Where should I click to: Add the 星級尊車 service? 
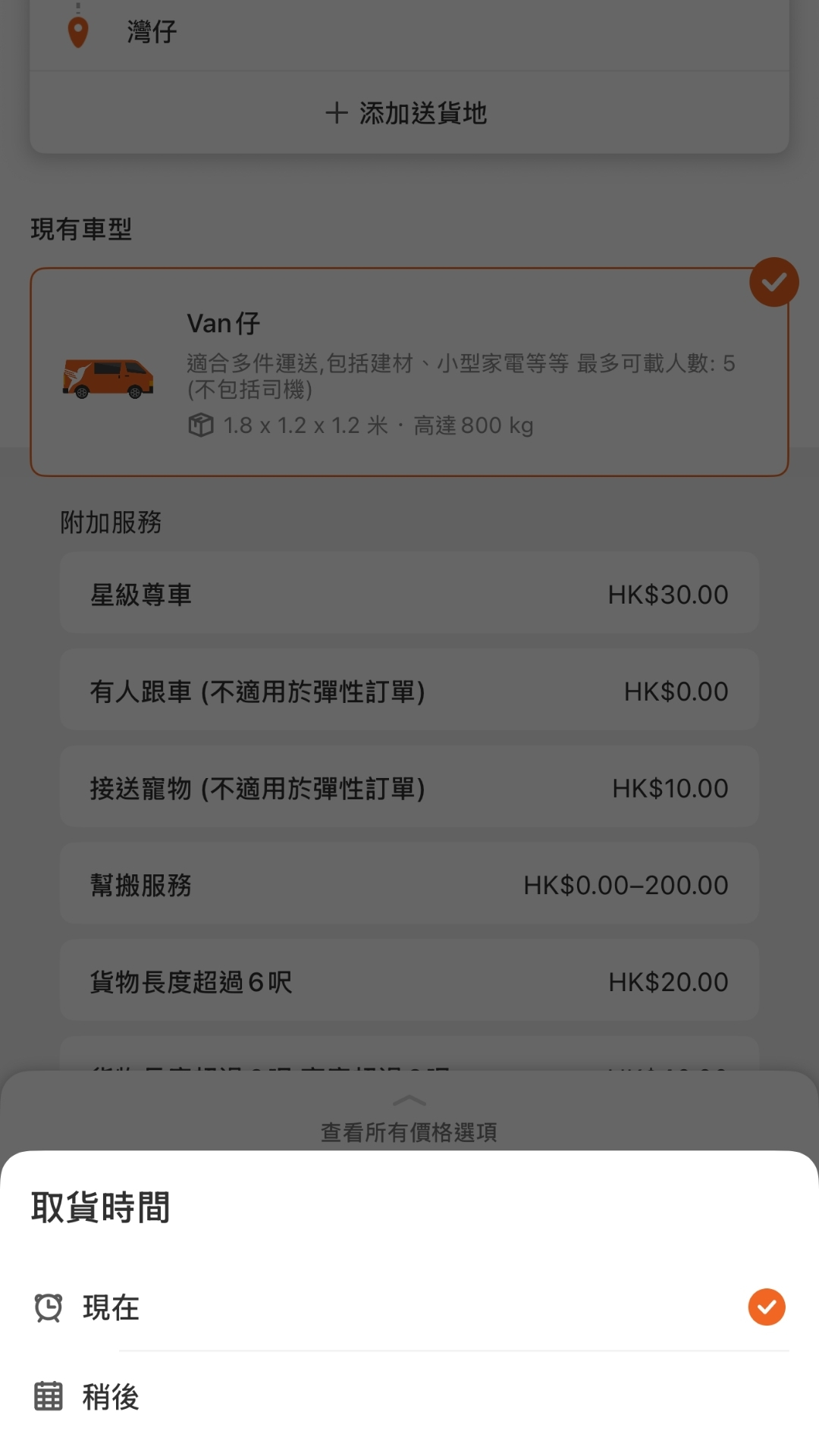coord(409,595)
